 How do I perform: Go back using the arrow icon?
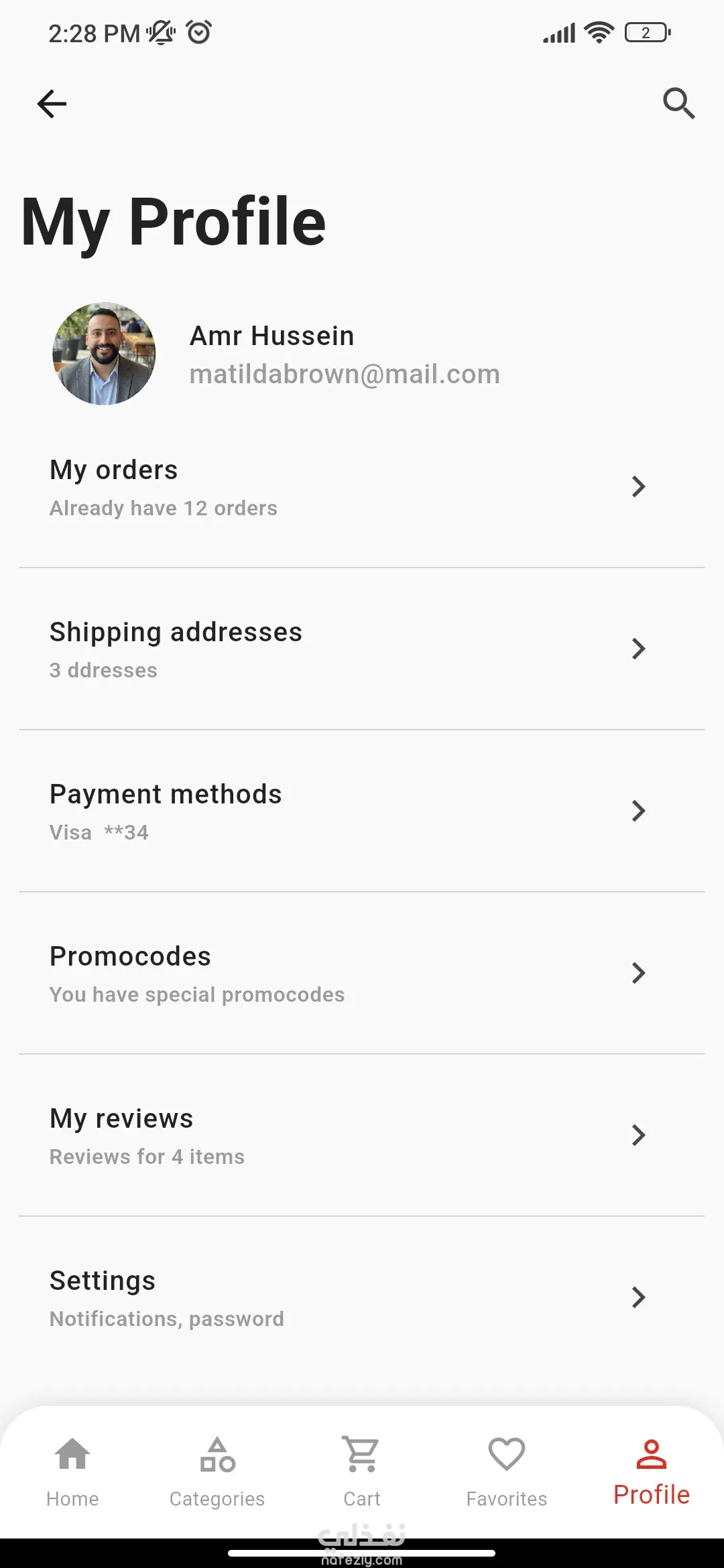(52, 104)
